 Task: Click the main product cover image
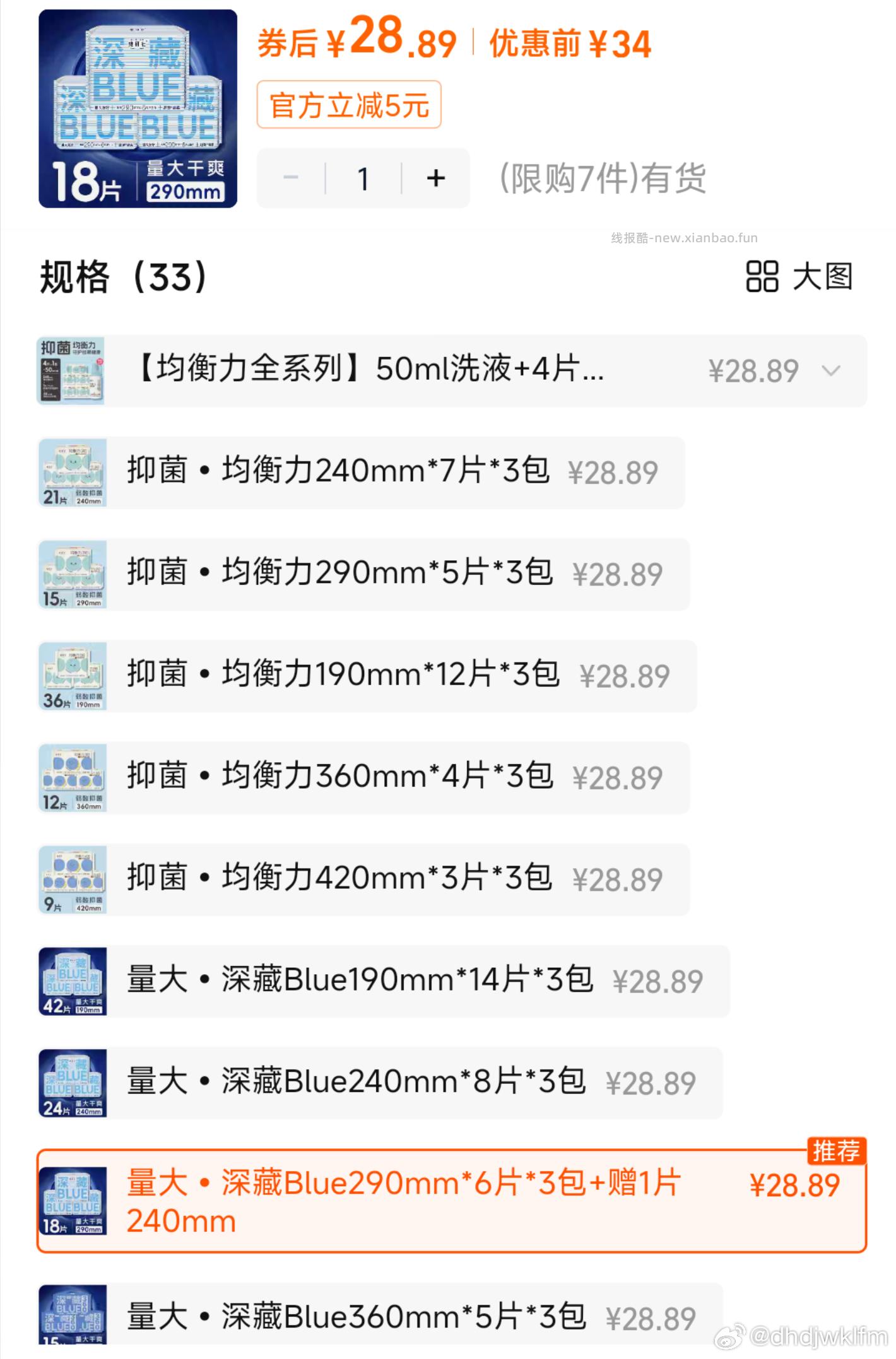point(137,107)
